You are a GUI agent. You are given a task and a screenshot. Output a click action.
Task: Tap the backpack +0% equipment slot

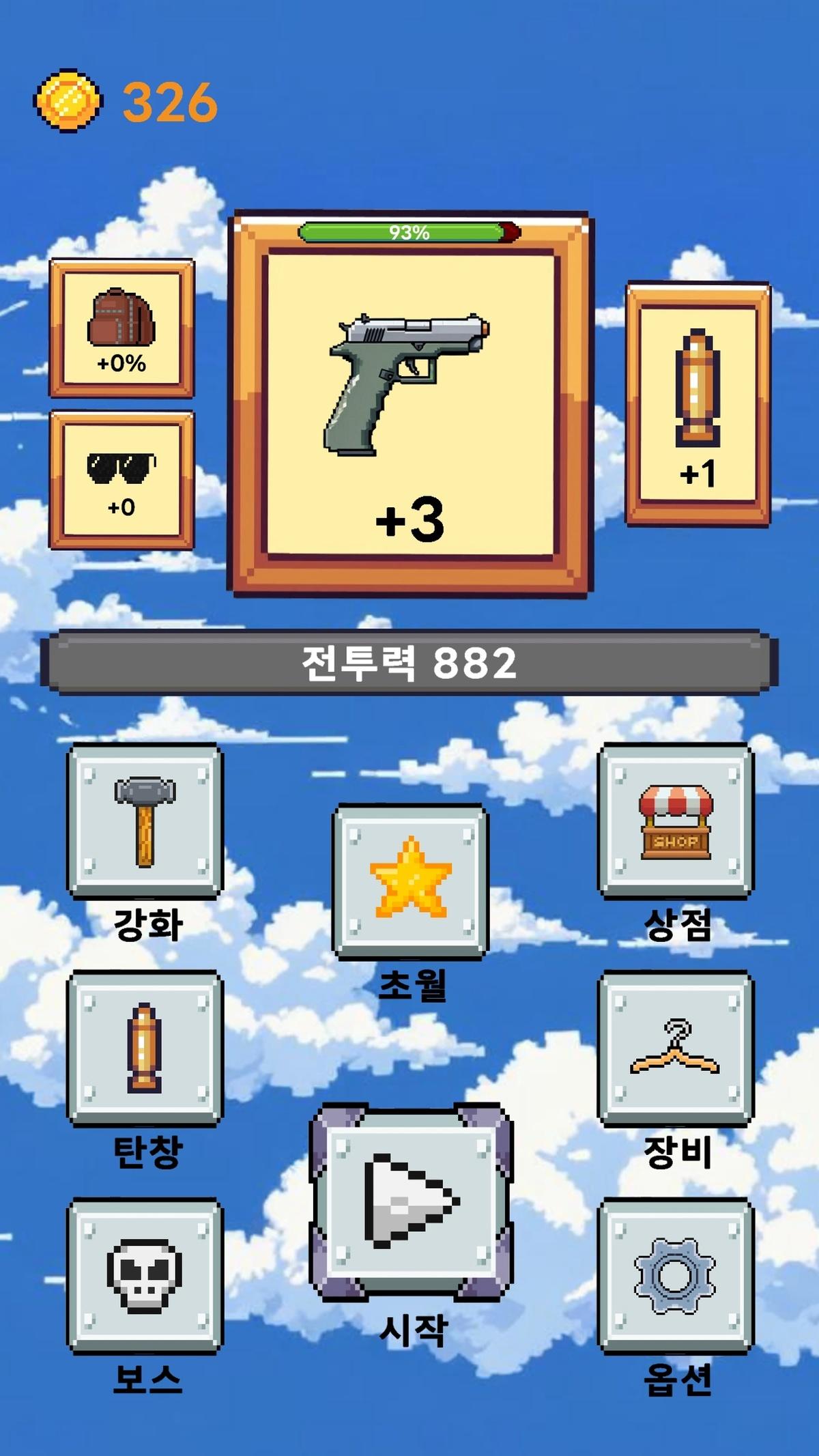[121, 328]
